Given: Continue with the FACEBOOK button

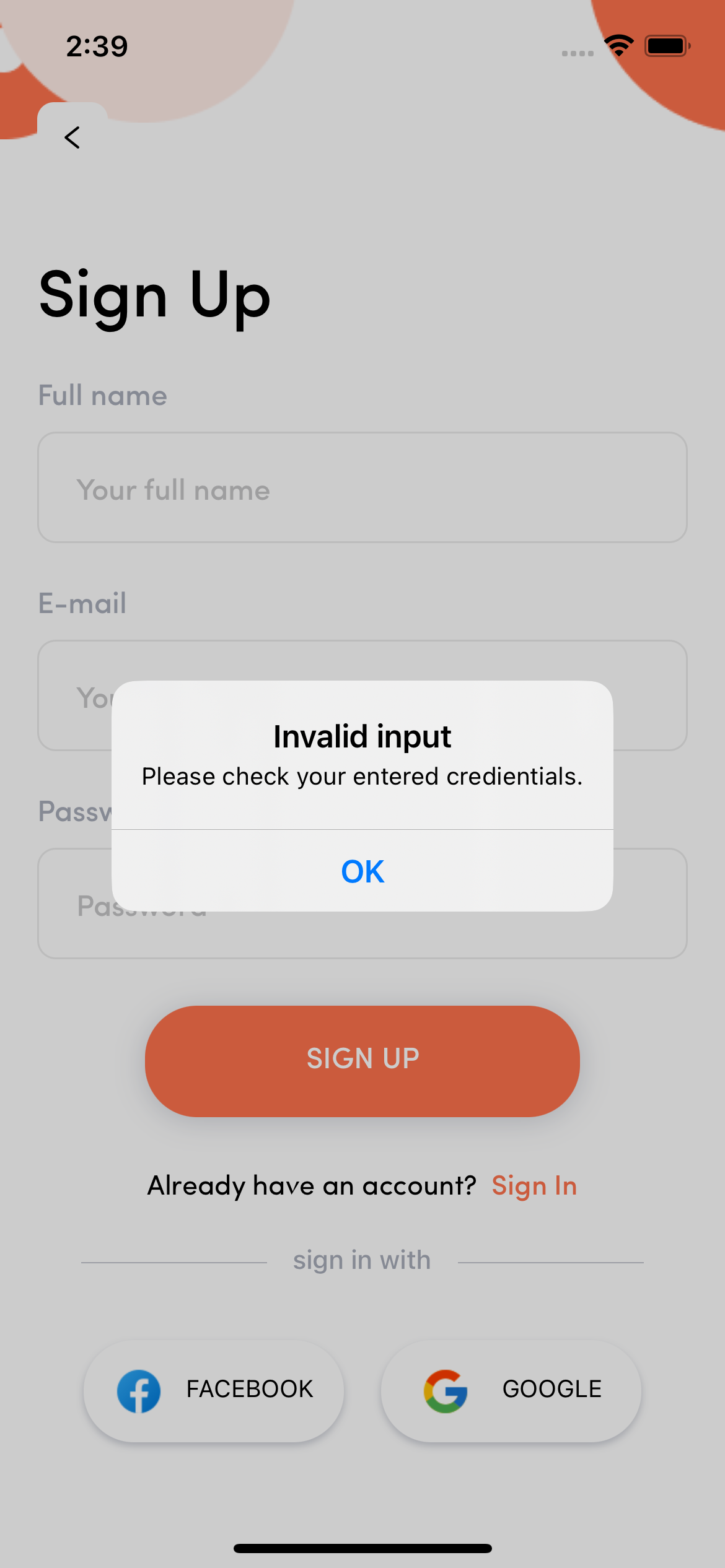Looking at the screenshot, I should pos(214,1390).
